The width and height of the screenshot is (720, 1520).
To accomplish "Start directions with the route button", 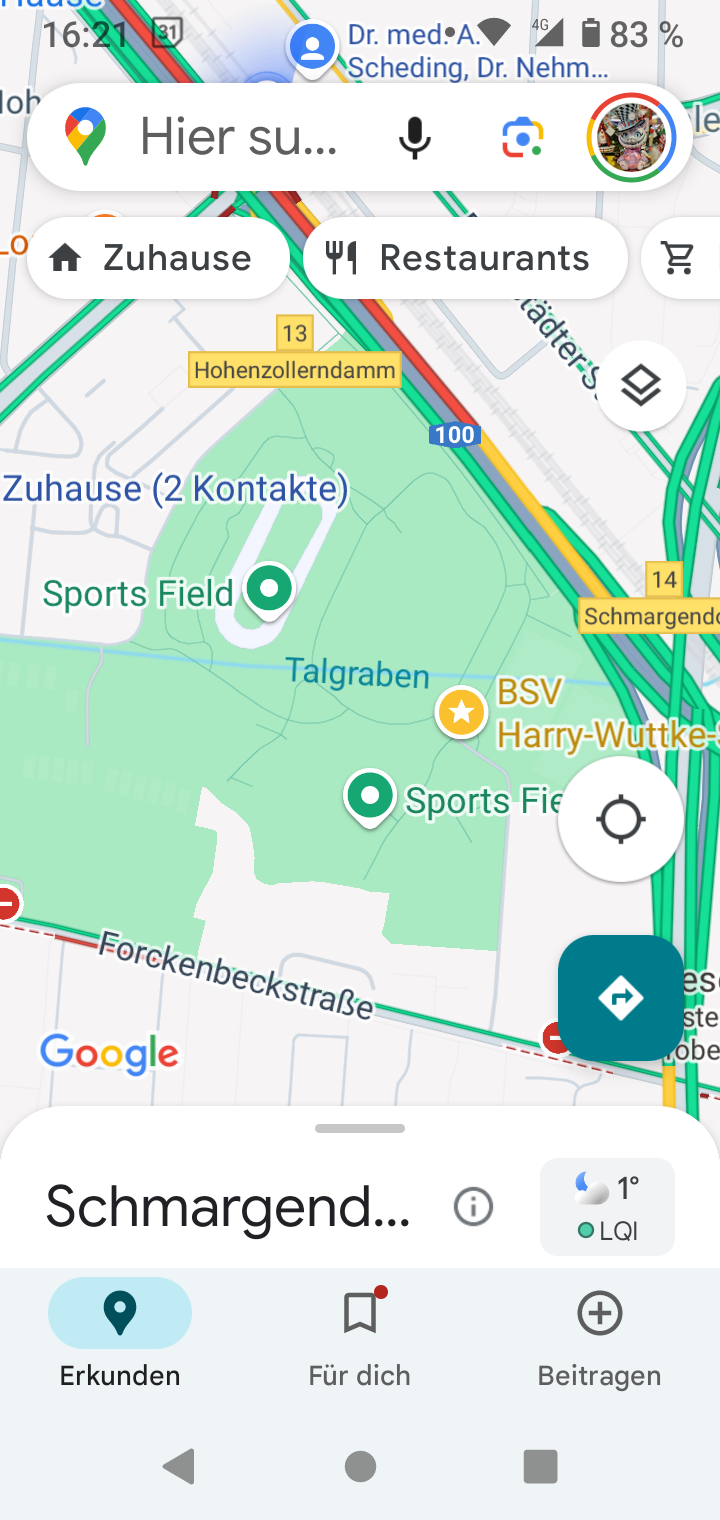I will click(621, 997).
